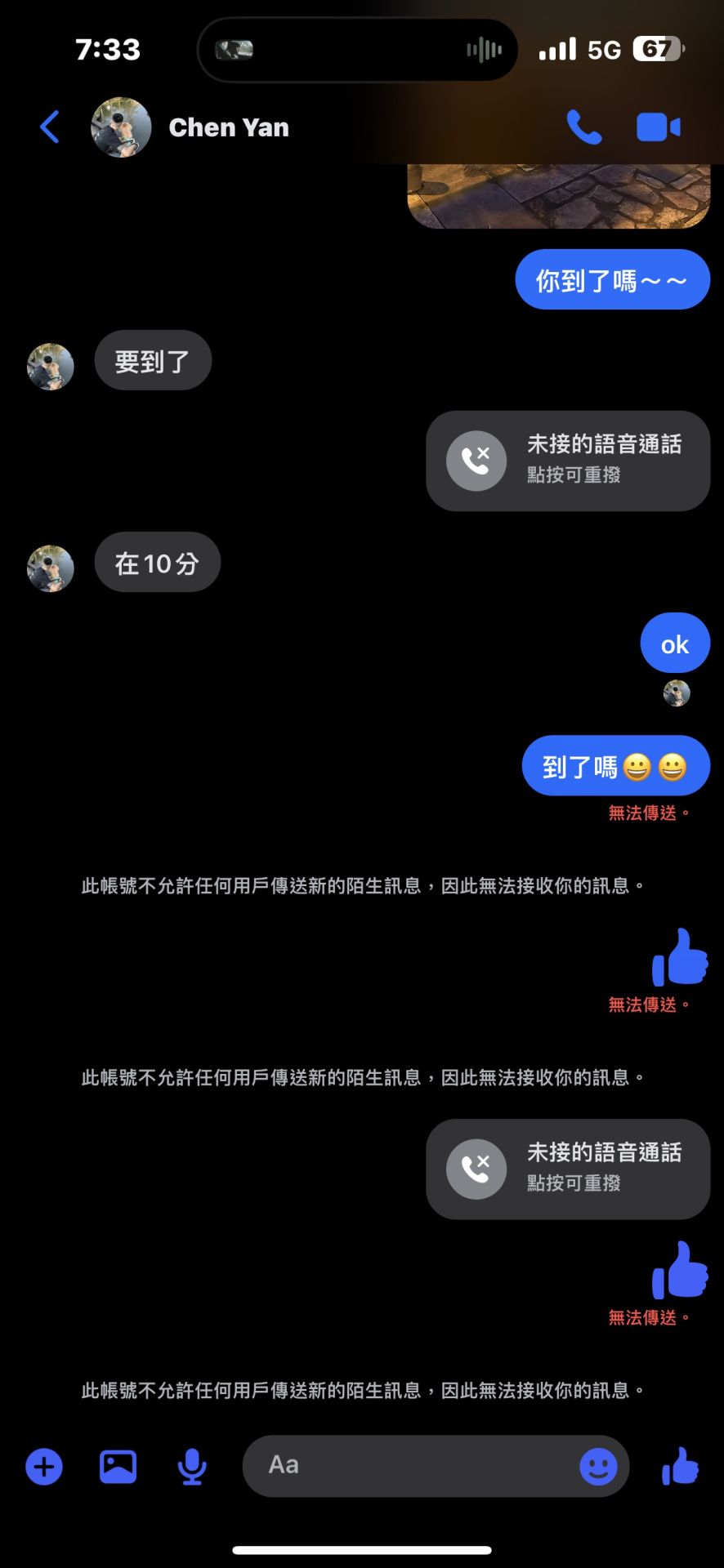
Task: Redial the missed voice call near the bottom
Action: coord(568,1169)
